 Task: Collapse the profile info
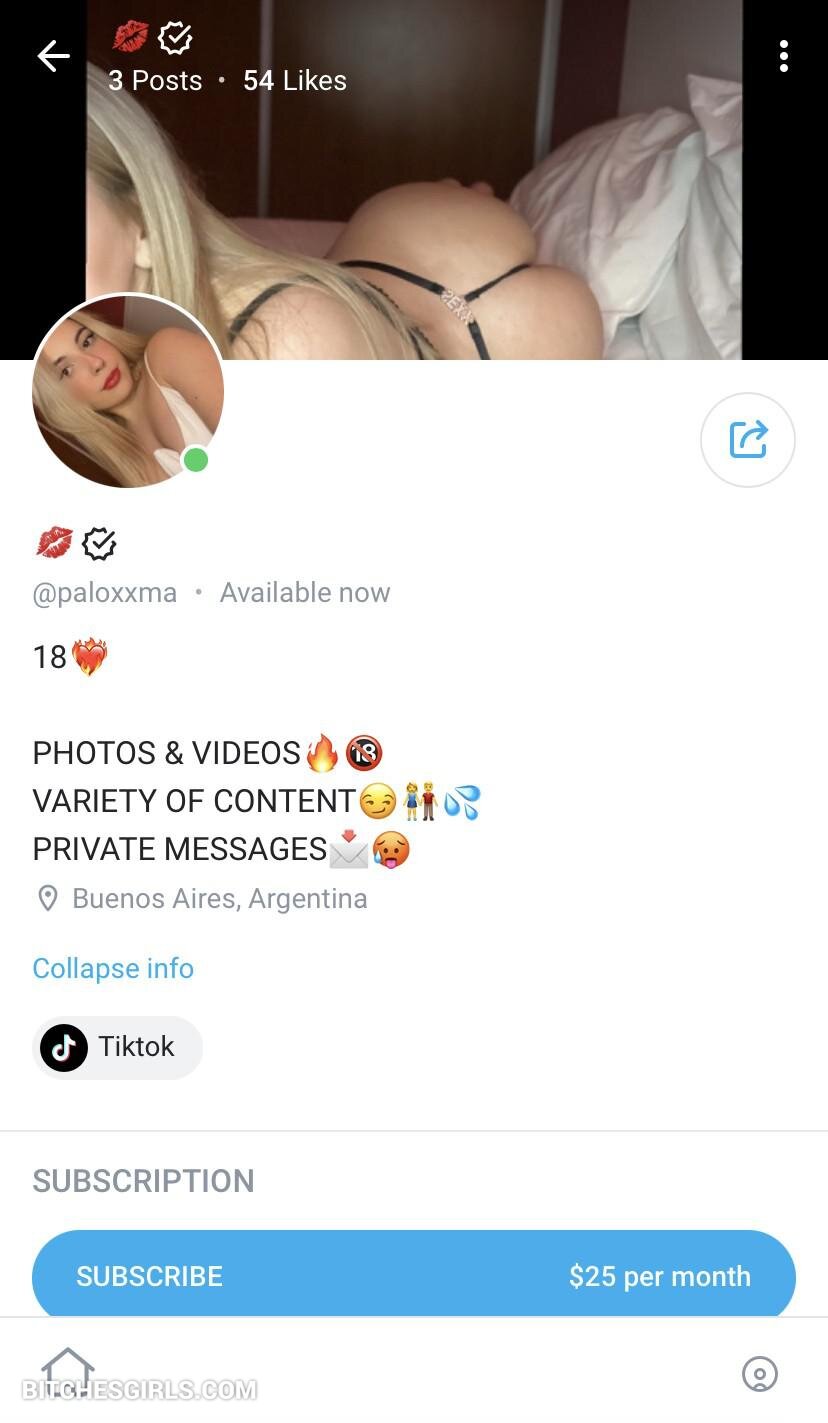click(x=113, y=968)
